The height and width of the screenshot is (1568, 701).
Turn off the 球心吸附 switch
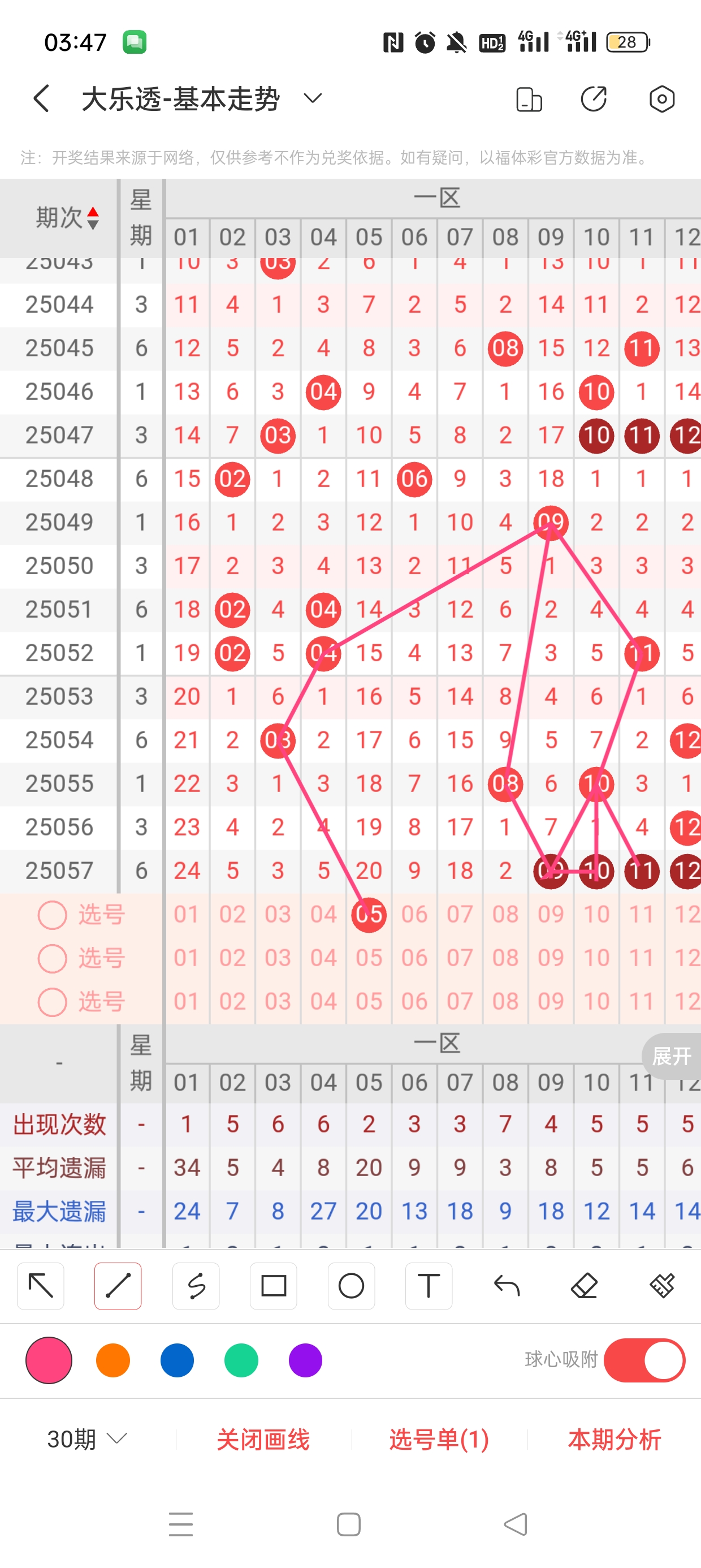(x=644, y=1360)
